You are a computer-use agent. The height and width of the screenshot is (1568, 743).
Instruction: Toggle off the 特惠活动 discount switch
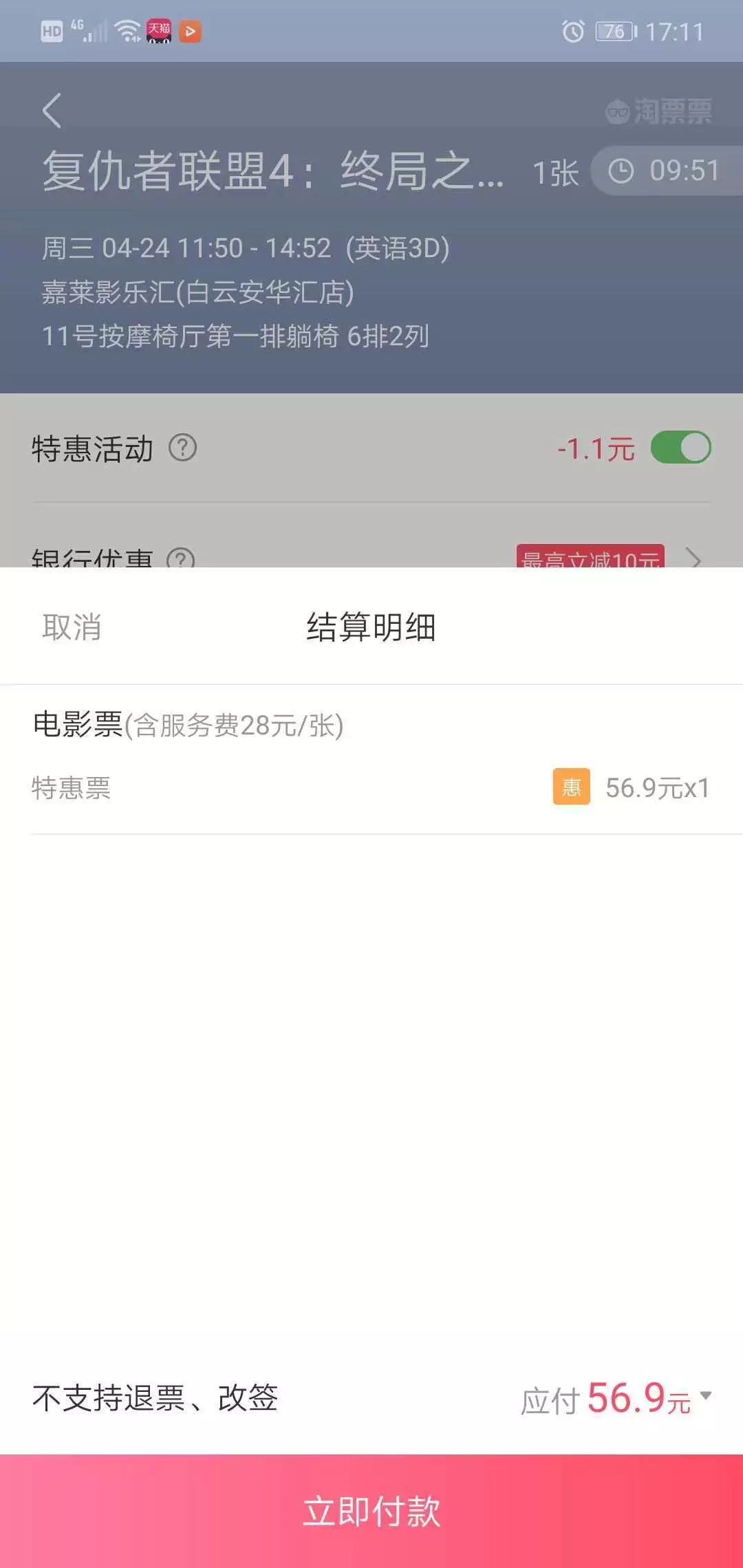pos(680,448)
